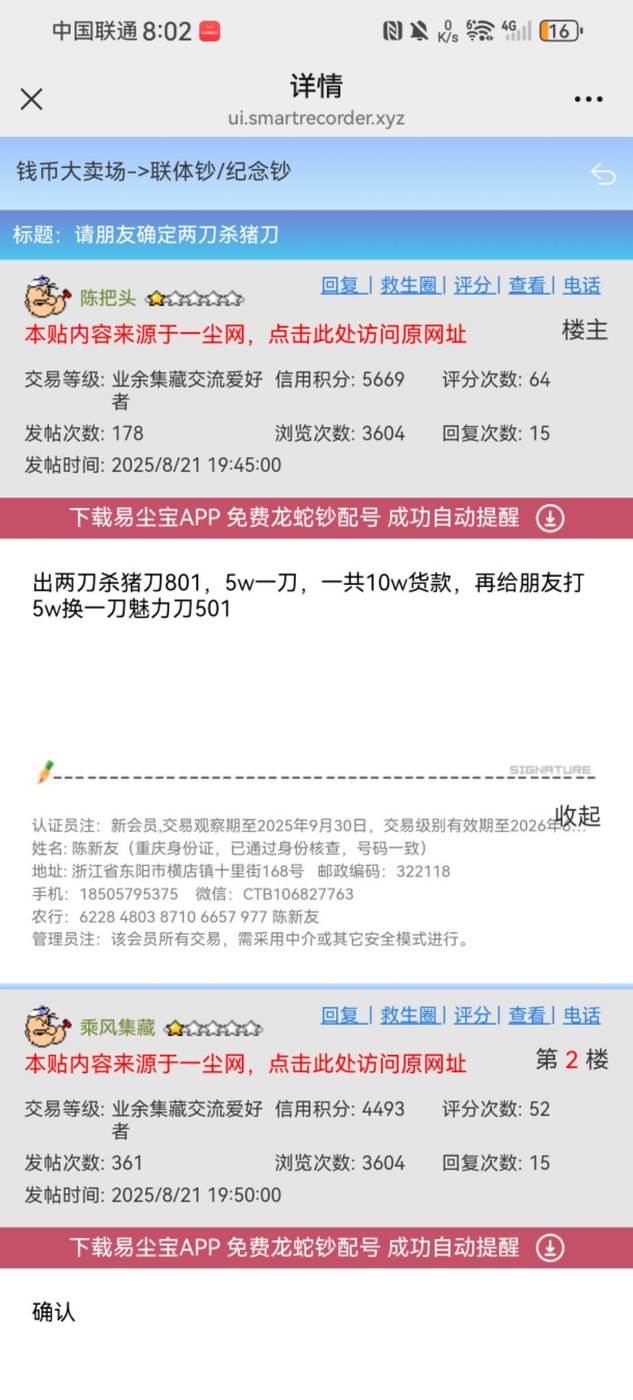Tap 评分 on 陈把头's post

472,285
